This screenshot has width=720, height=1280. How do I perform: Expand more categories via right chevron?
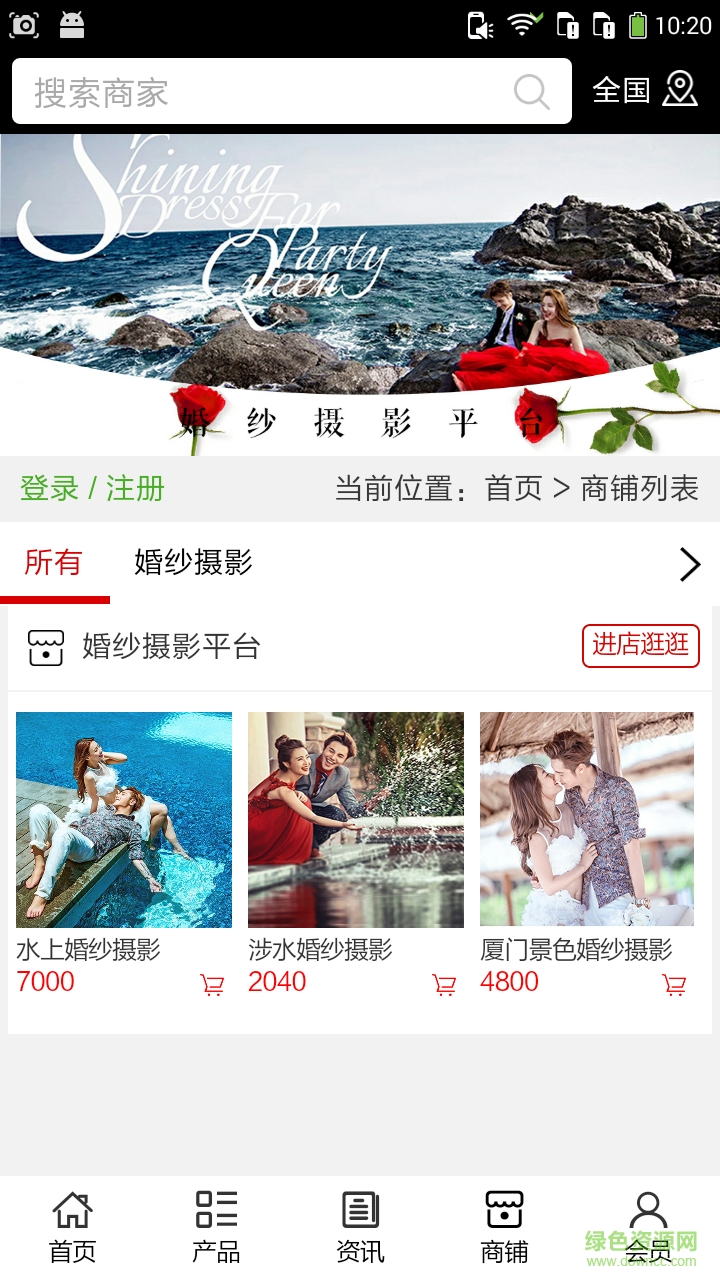pyautogui.click(x=688, y=564)
